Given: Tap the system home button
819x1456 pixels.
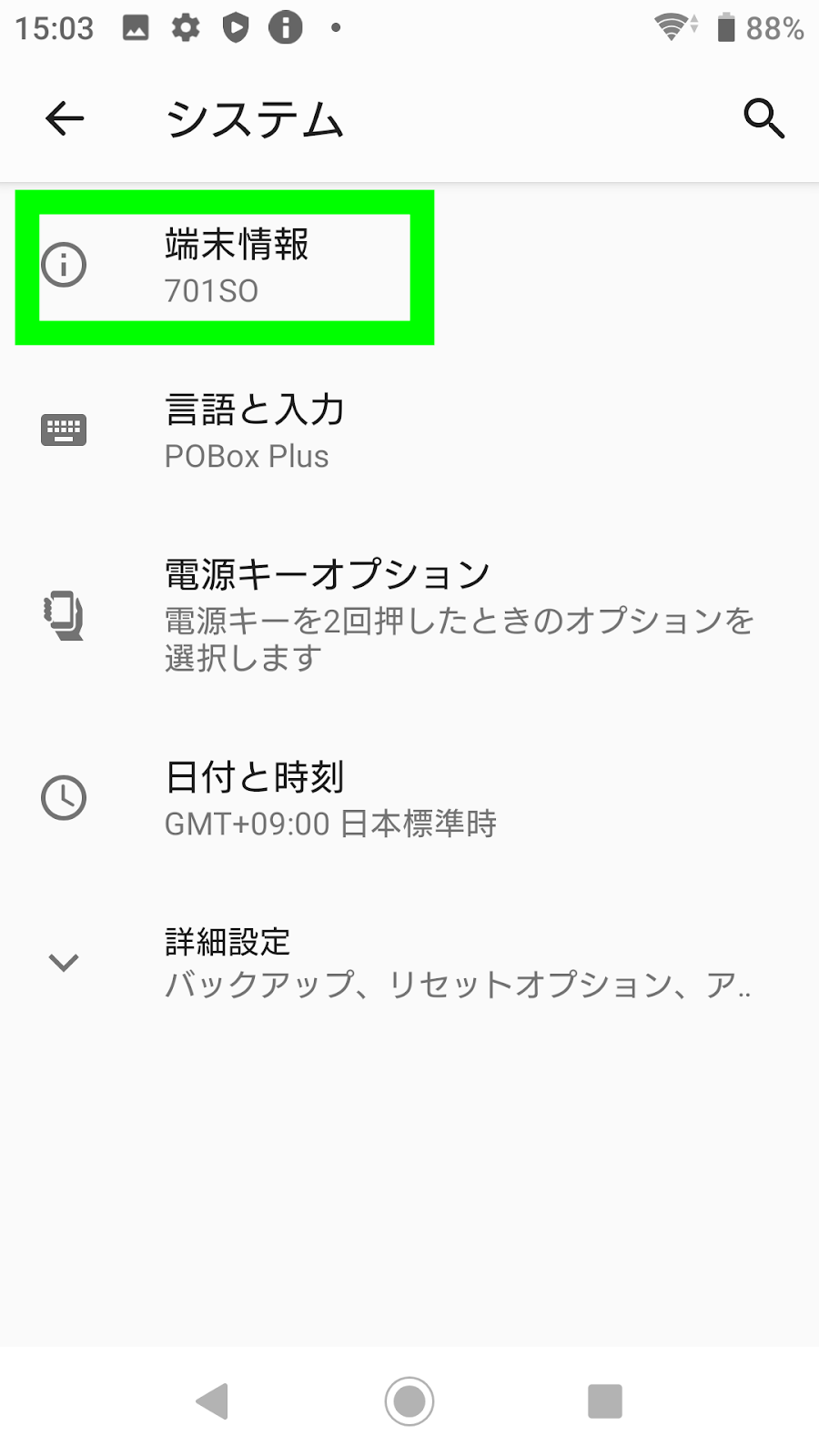Looking at the screenshot, I should [x=409, y=1400].
